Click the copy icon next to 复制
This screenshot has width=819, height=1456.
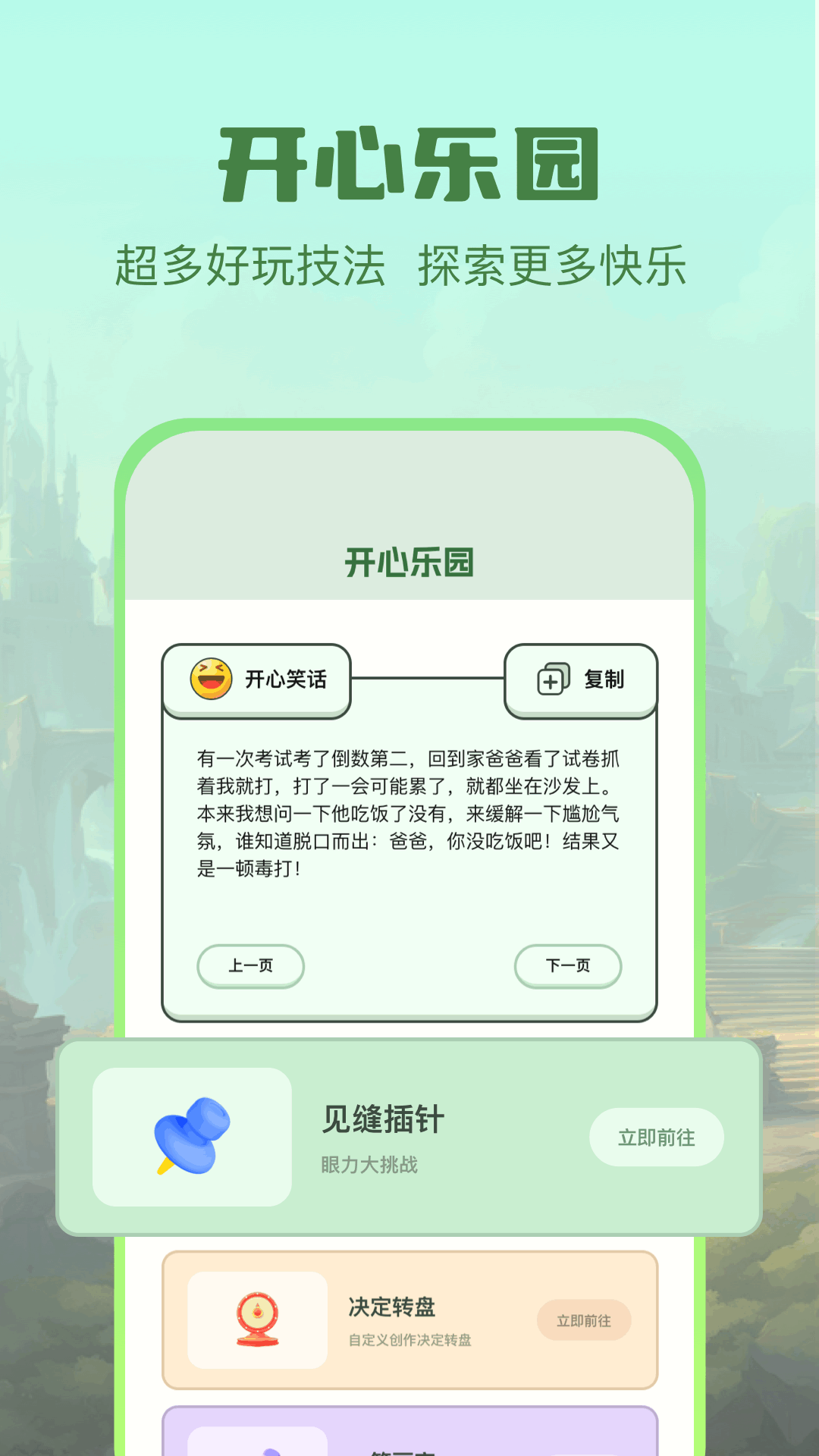coord(552,680)
